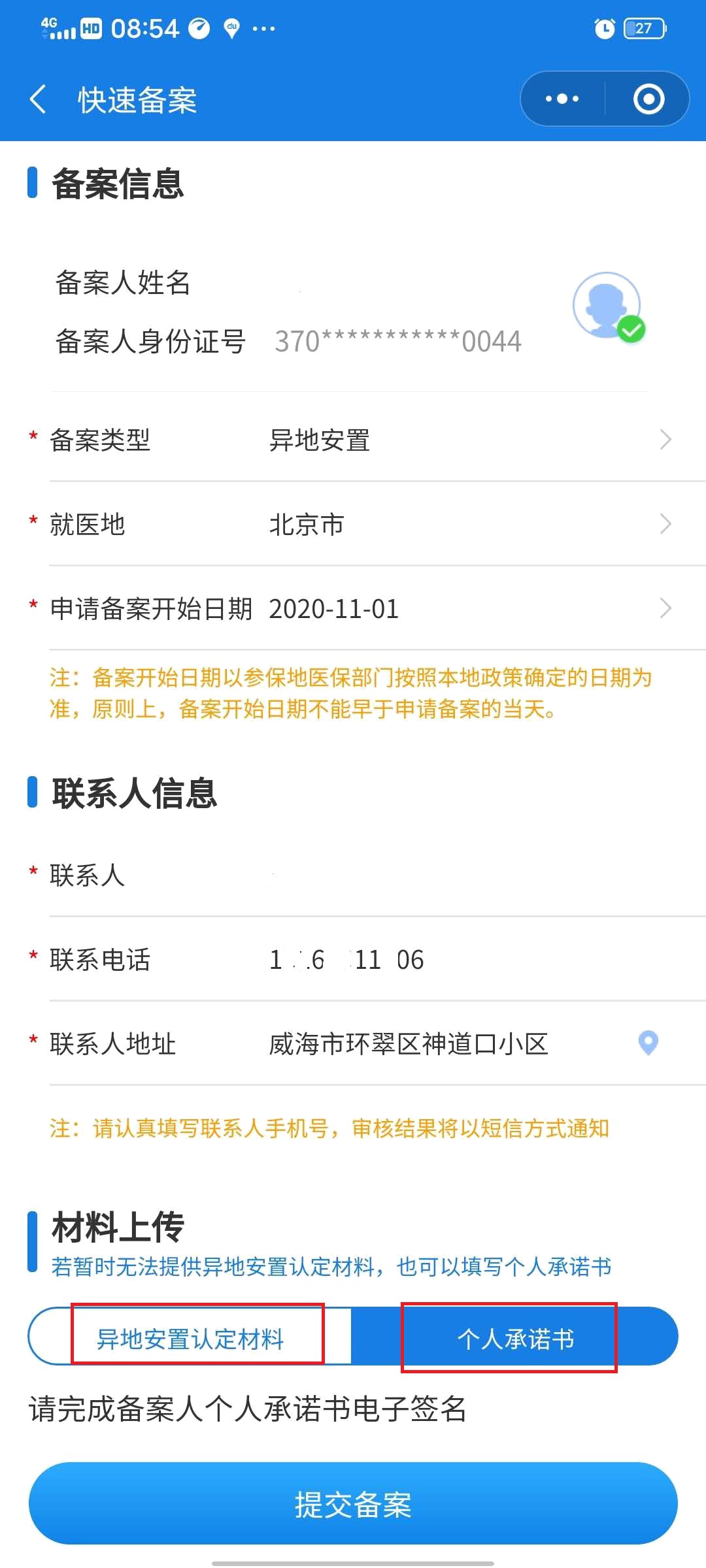Viewport: 706px width, 1568px height.
Task: Open the mini program more options menu
Action: click(562, 99)
